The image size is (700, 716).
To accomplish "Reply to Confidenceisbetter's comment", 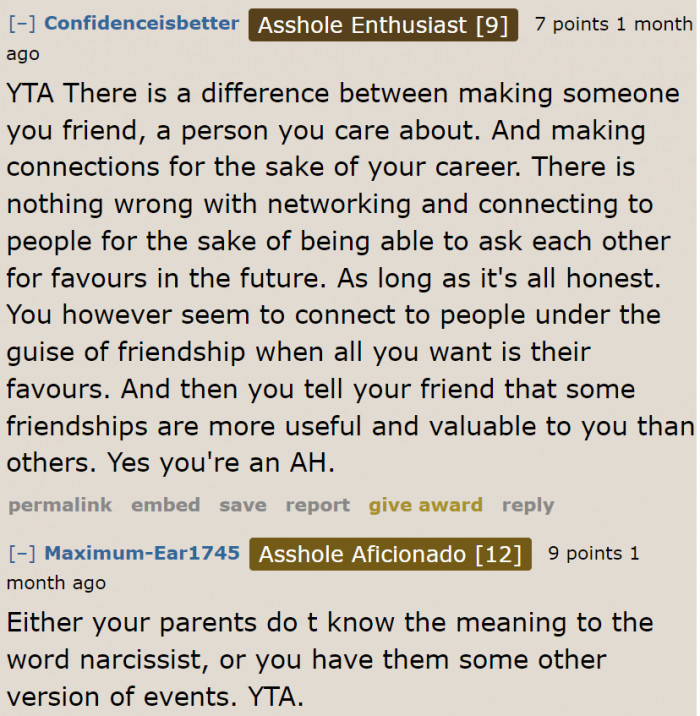I will click(x=527, y=505).
